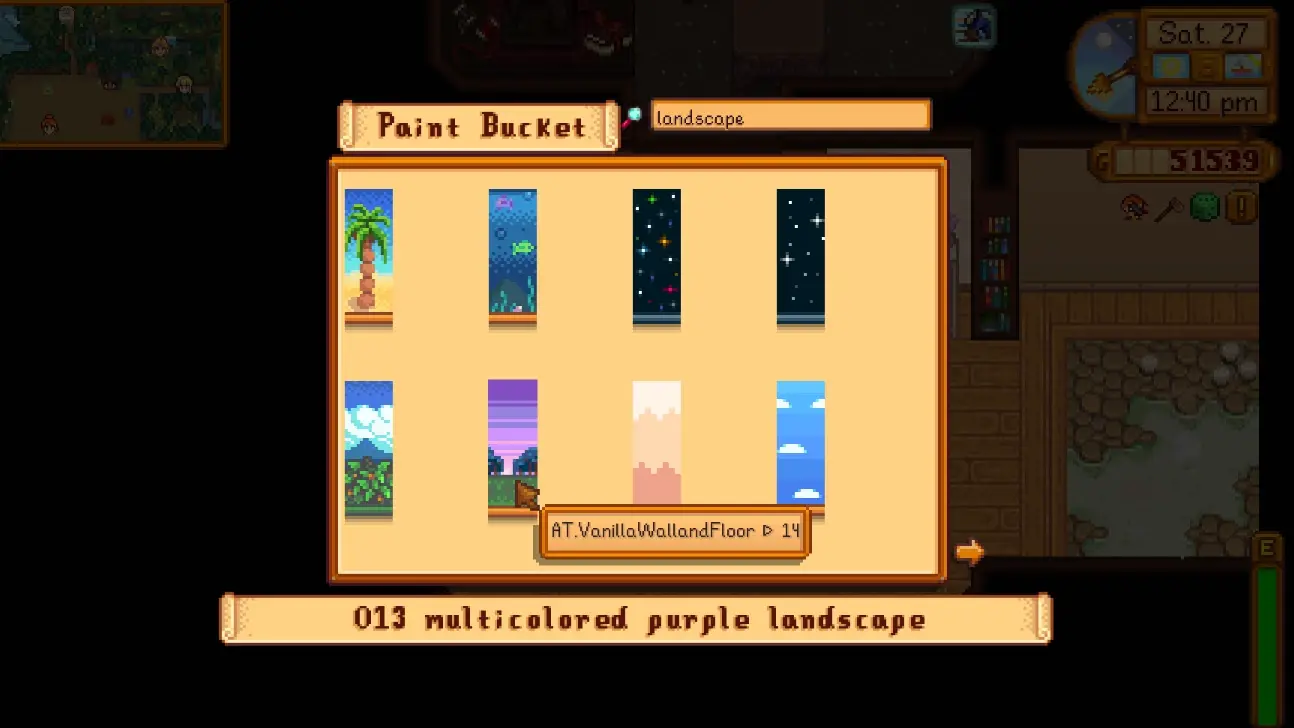Select the palm tree beach wallpaper
The image size is (1294, 728).
[368, 256]
